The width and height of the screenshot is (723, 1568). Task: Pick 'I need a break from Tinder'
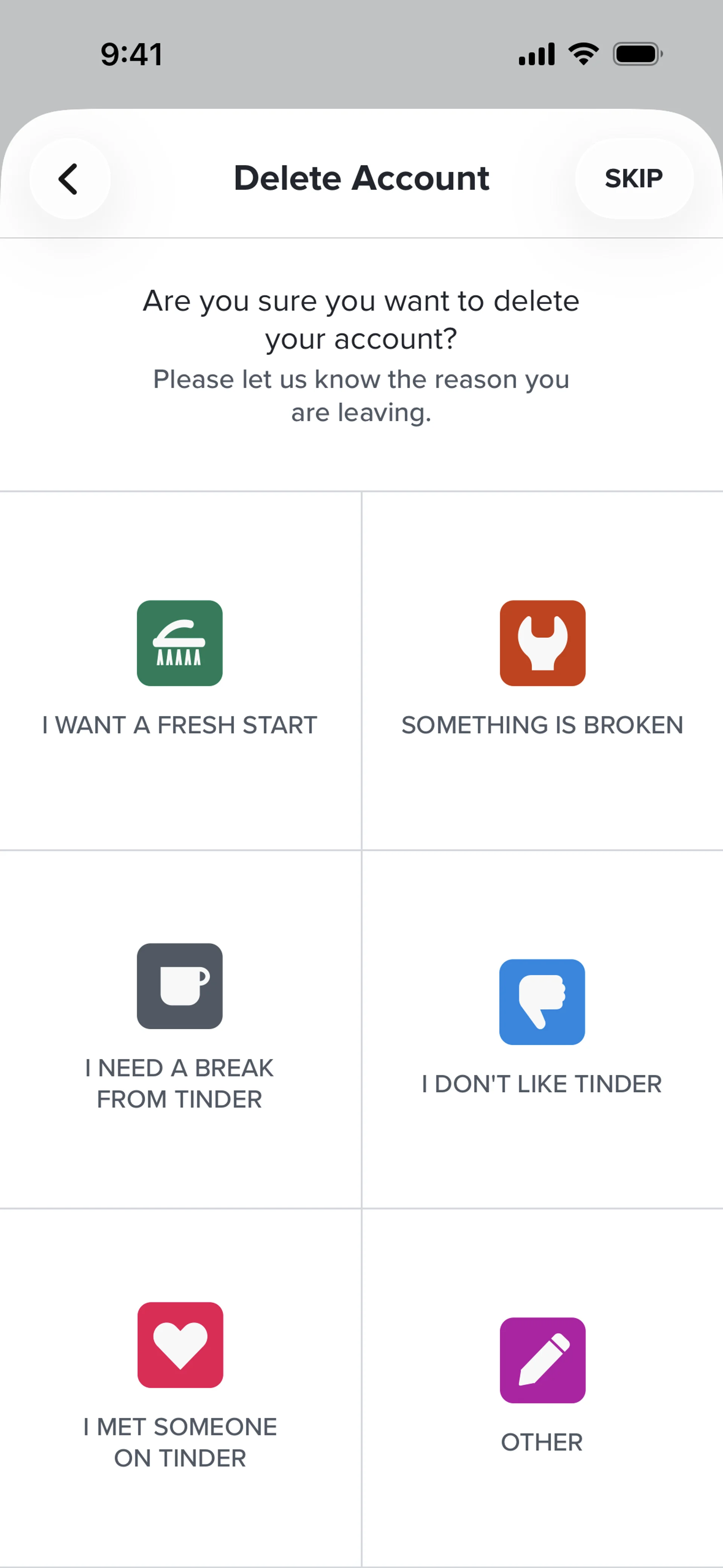(180, 1029)
